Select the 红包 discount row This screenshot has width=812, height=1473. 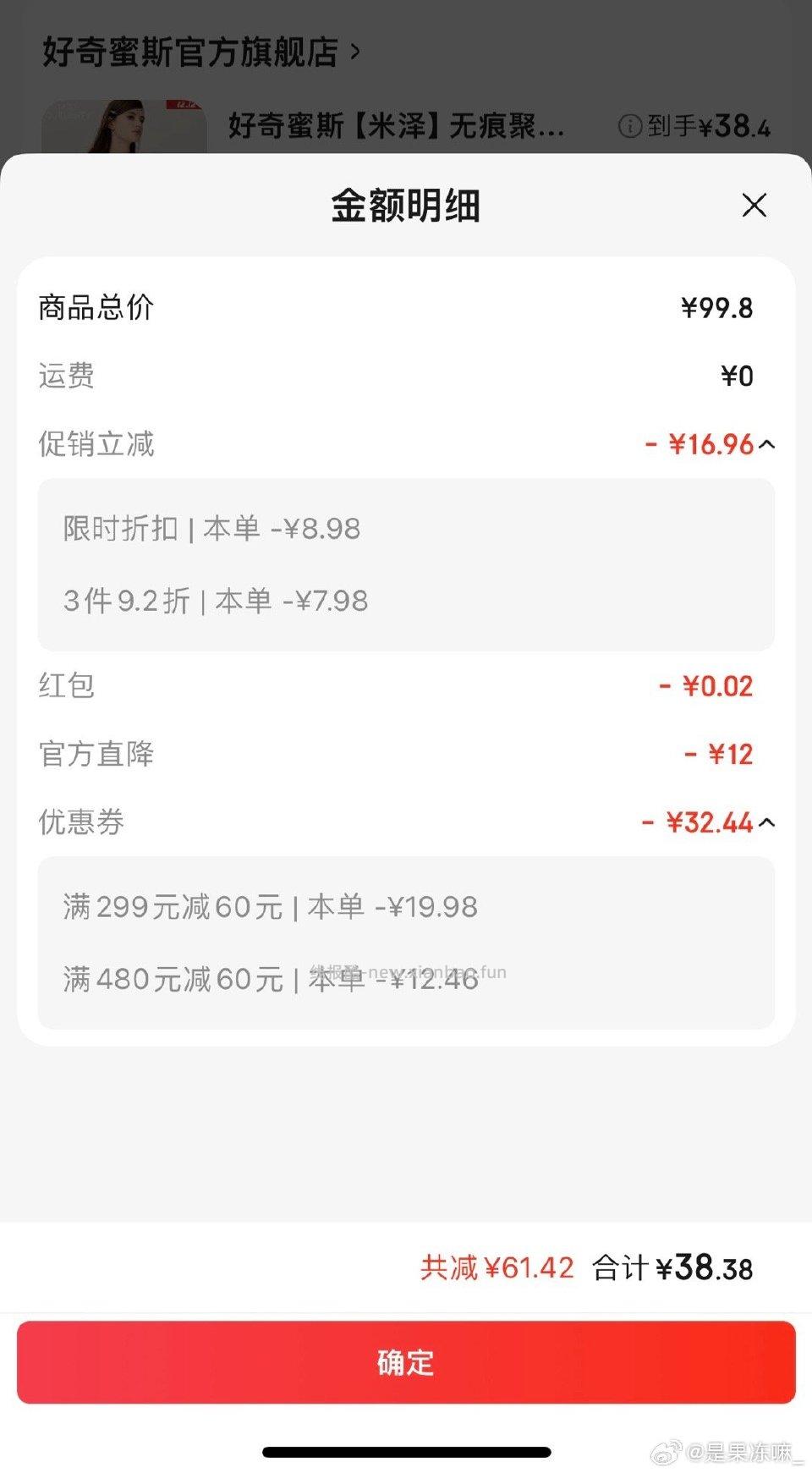click(406, 685)
